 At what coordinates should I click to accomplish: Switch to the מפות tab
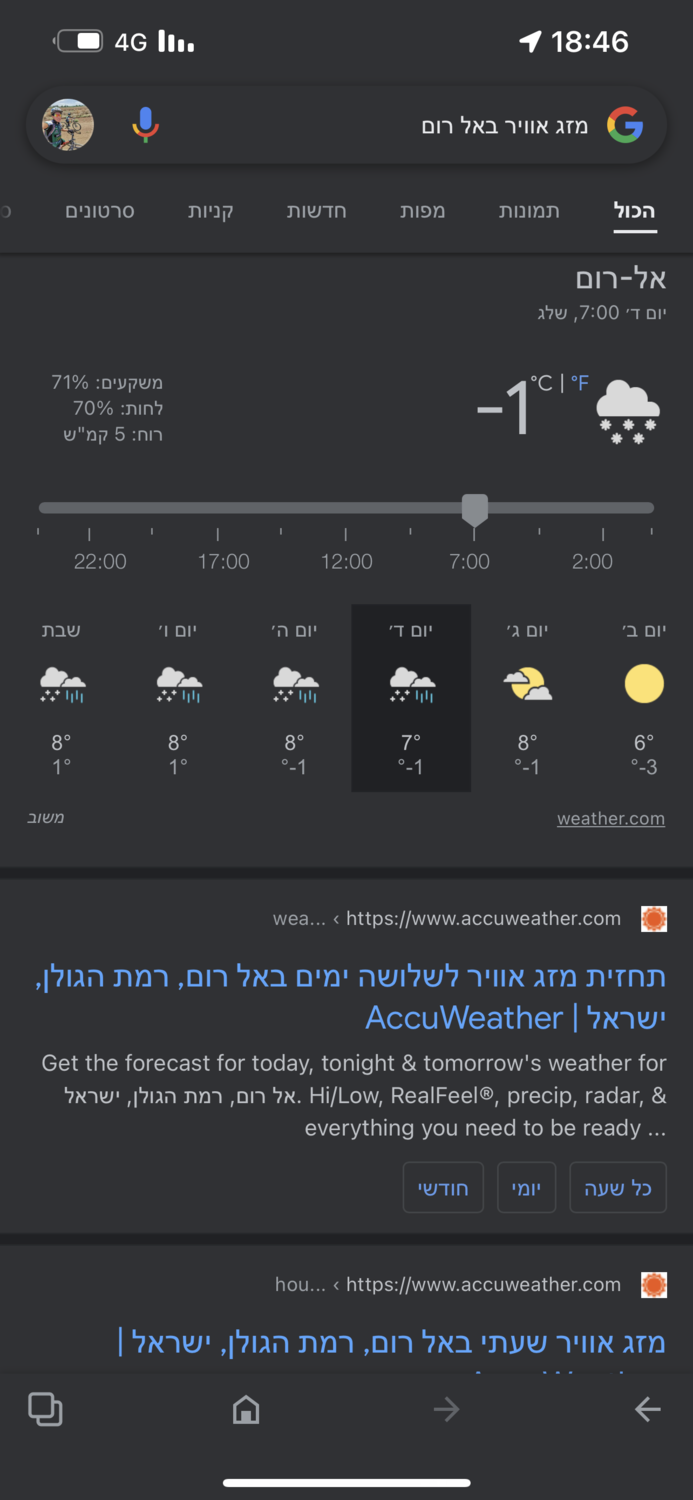[x=422, y=211]
